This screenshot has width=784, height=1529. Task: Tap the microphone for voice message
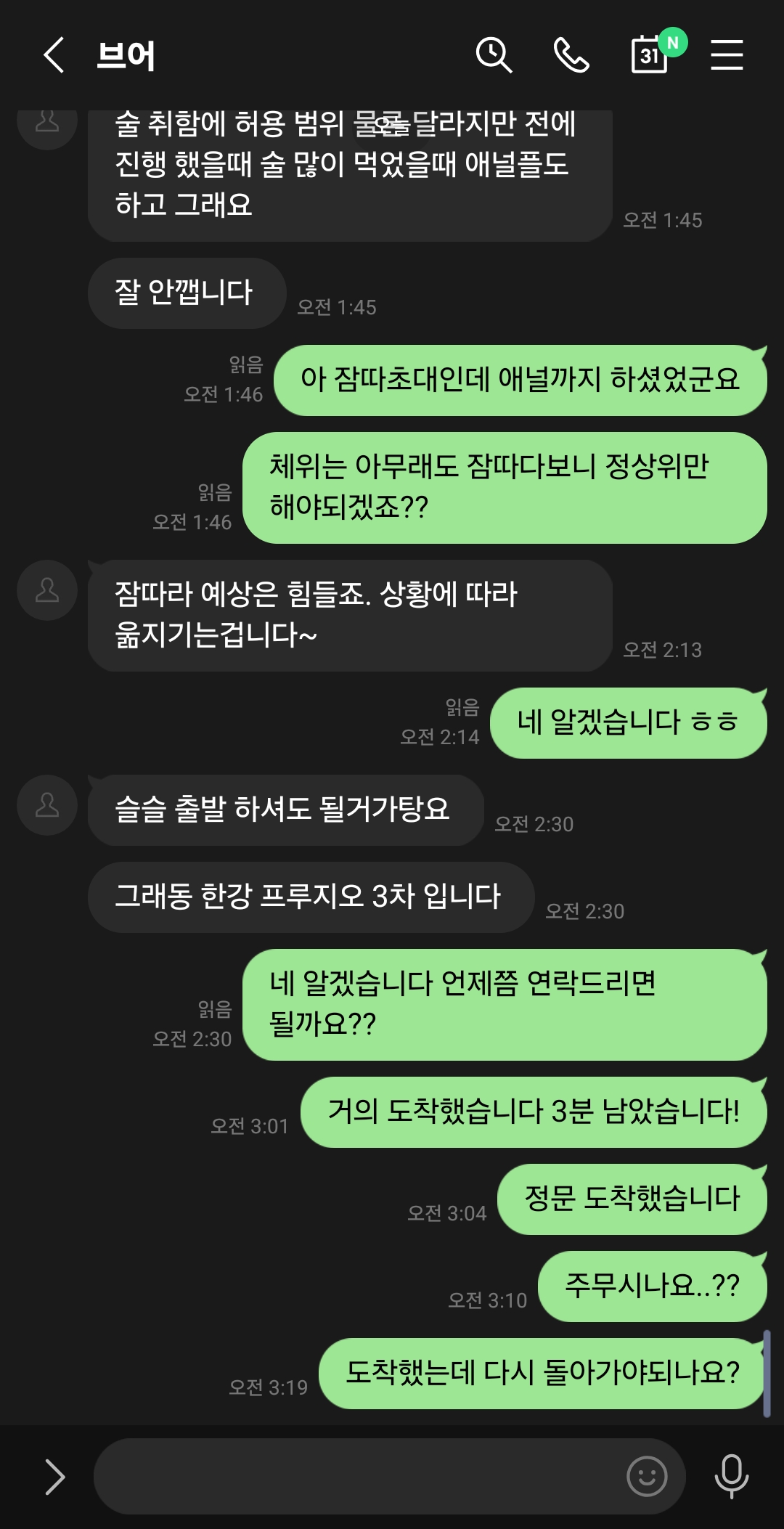point(731,1476)
